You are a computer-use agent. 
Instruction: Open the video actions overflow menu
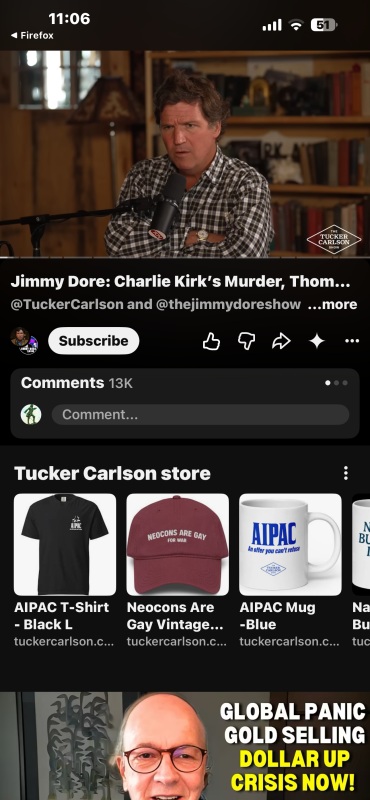(352, 341)
